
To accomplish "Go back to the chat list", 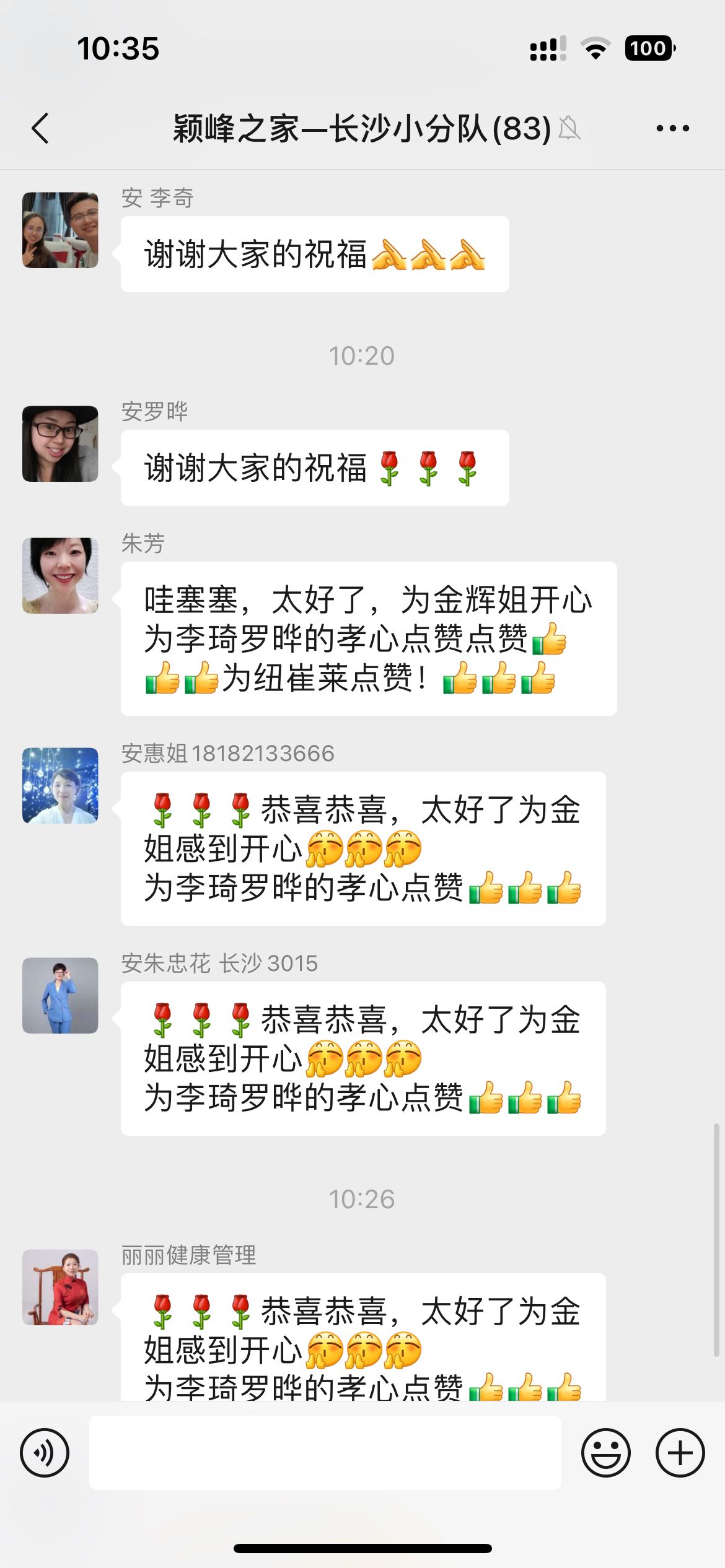I will (41, 129).
